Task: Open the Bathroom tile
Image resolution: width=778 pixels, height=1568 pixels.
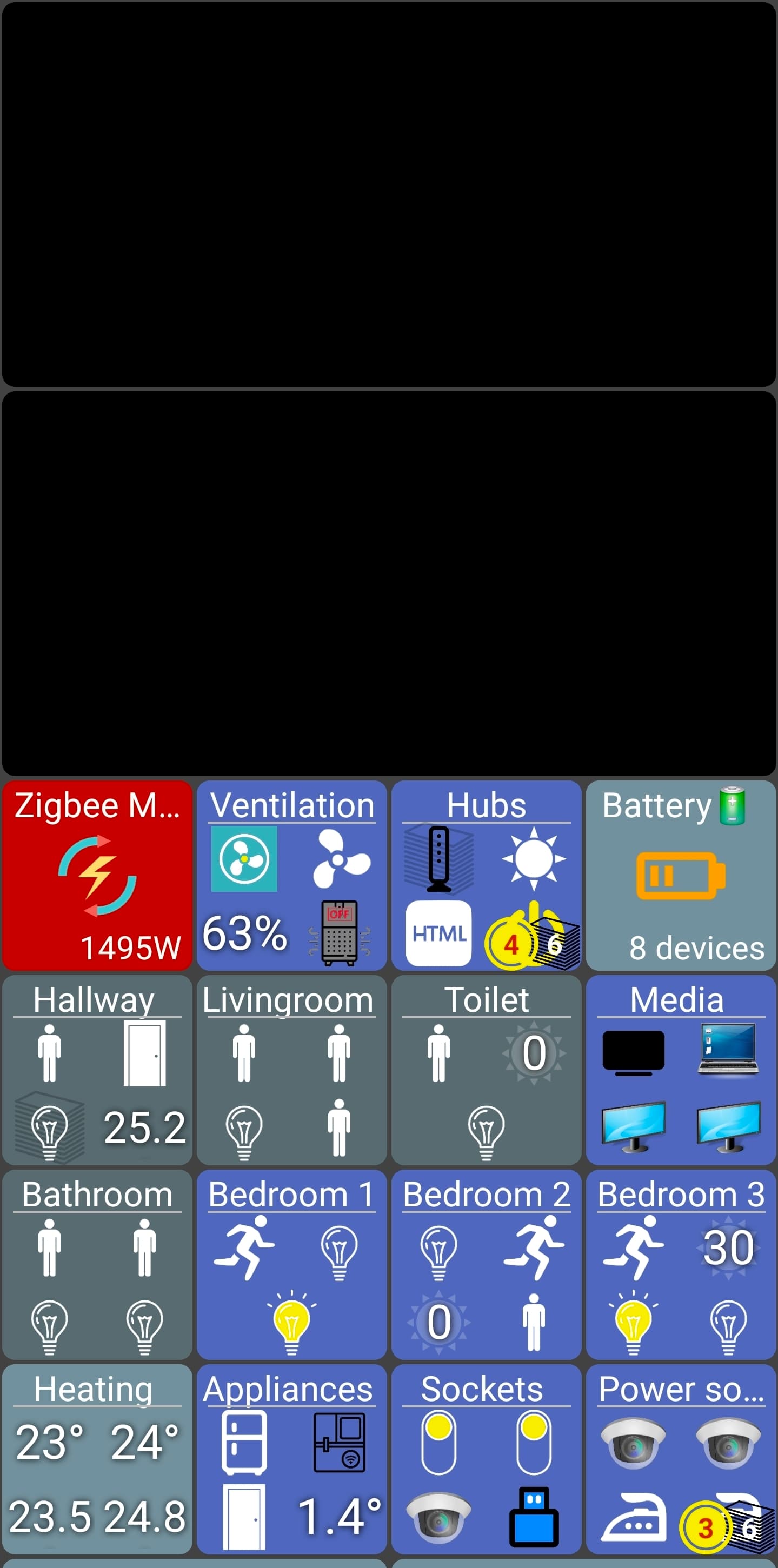Action: 97,1264
